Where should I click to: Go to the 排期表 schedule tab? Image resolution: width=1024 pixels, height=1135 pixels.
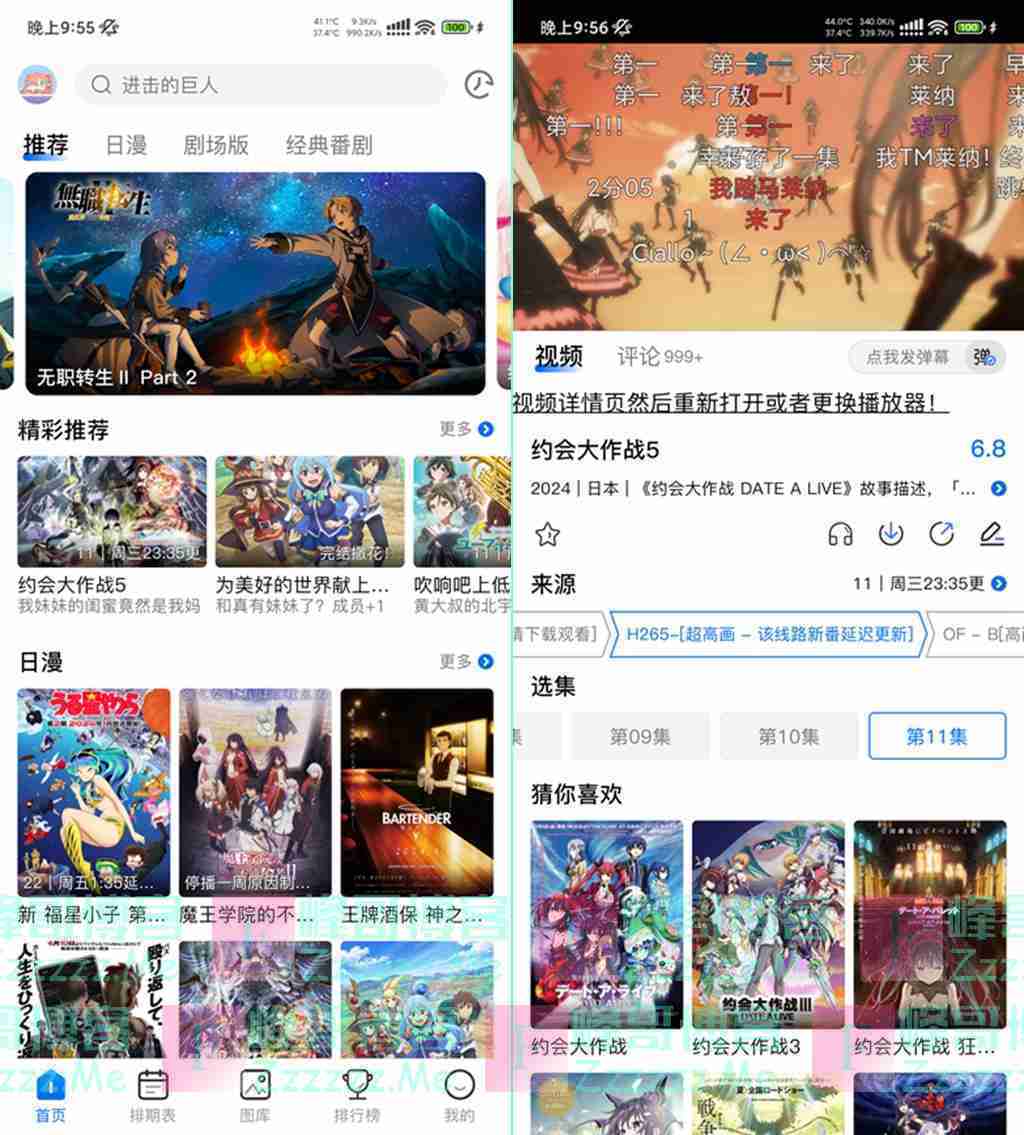[153, 1096]
